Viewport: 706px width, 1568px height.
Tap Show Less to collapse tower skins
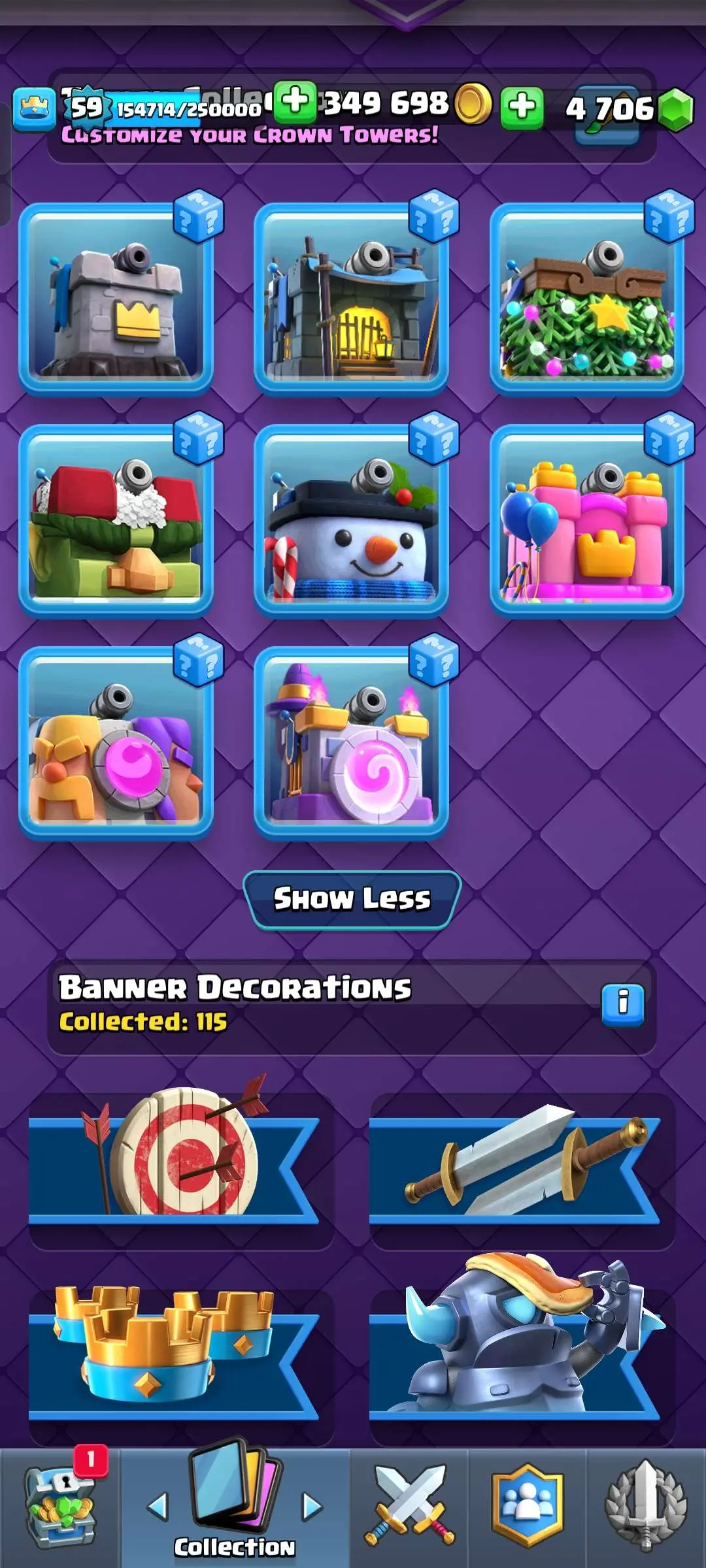352,899
